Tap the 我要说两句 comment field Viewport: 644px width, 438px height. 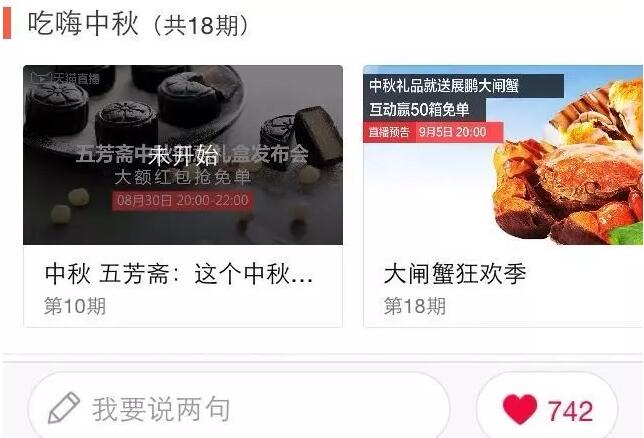(x=238, y=408)
